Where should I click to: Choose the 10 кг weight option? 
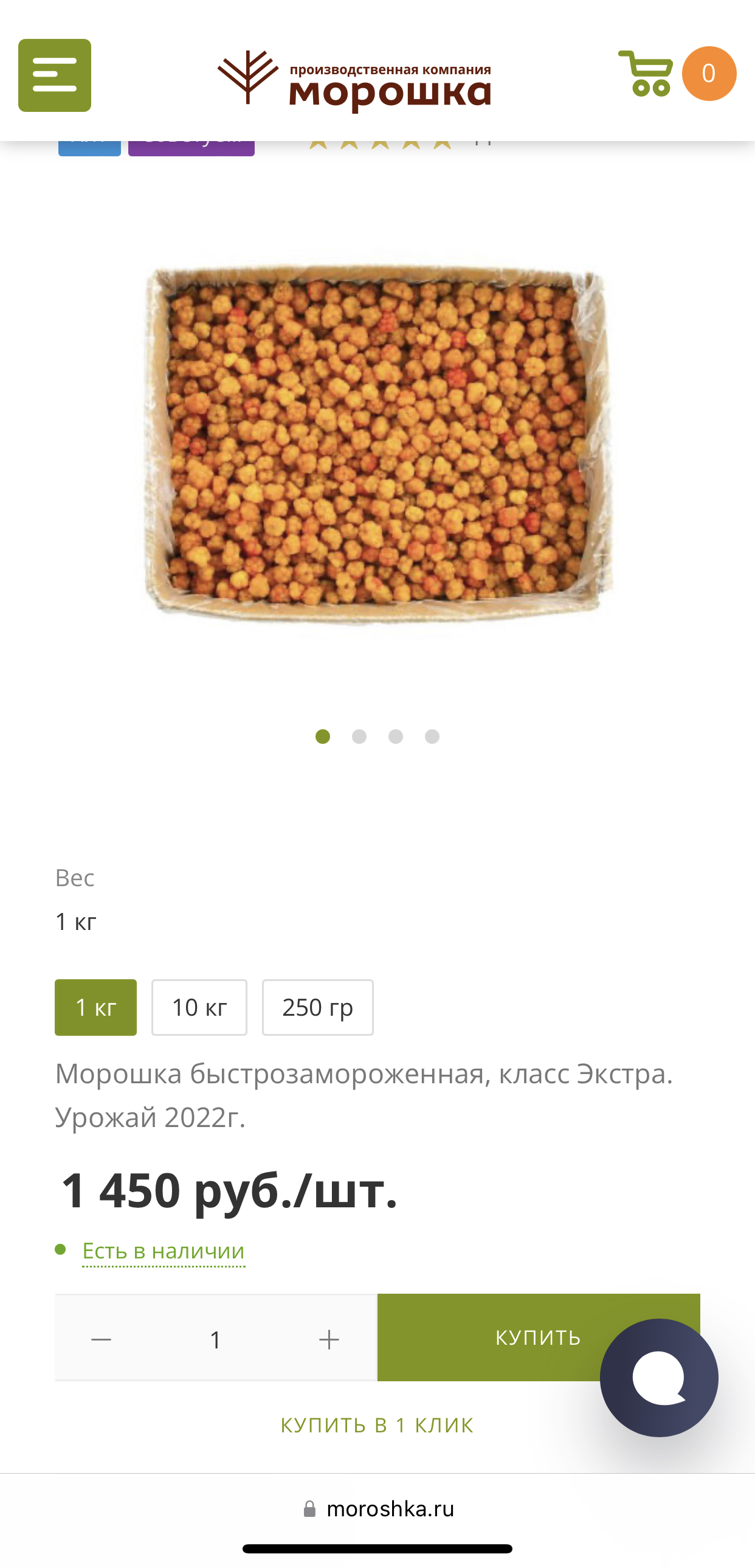(199, 1007)
